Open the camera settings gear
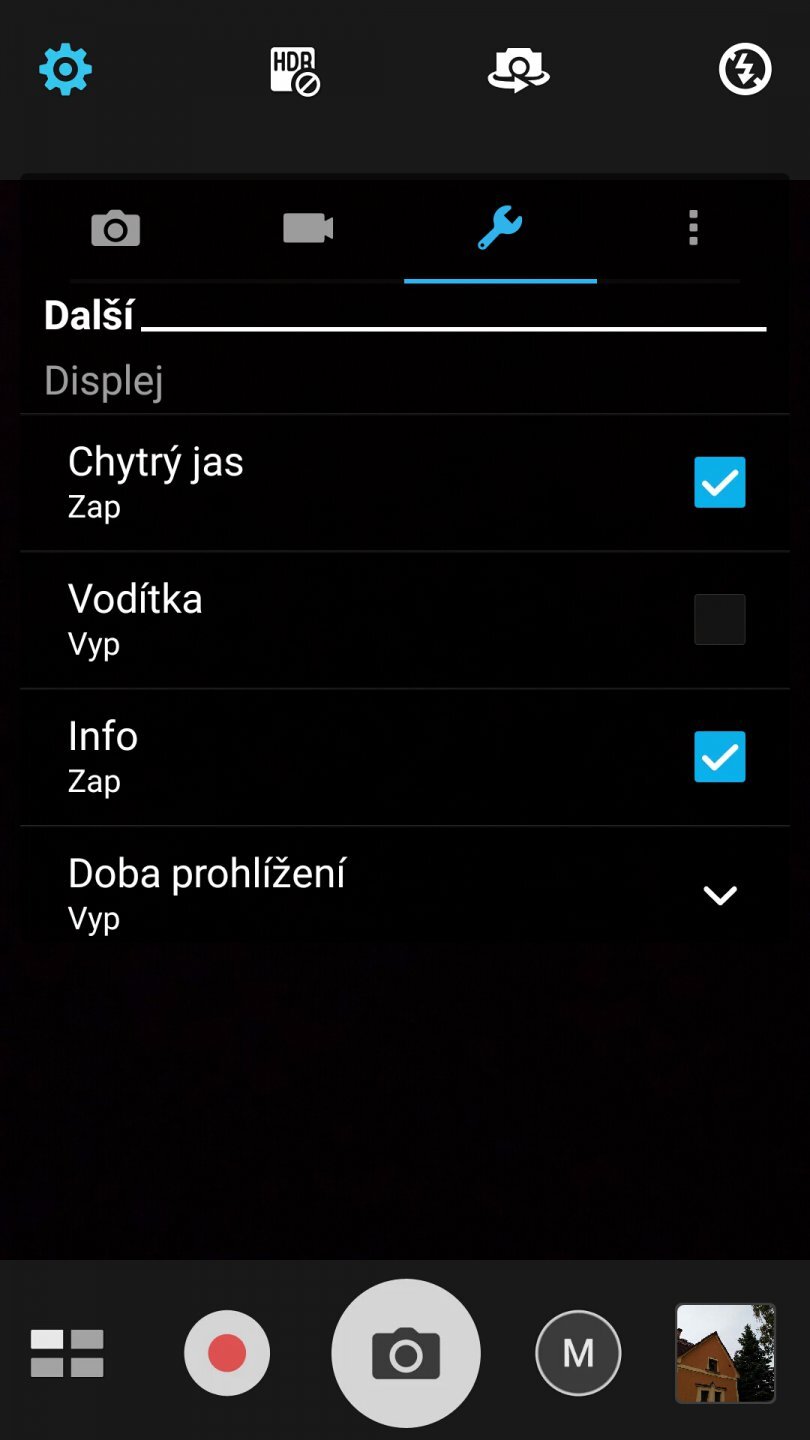The height and width of the screenshot is (1440, 810). [x=65, y=70]
